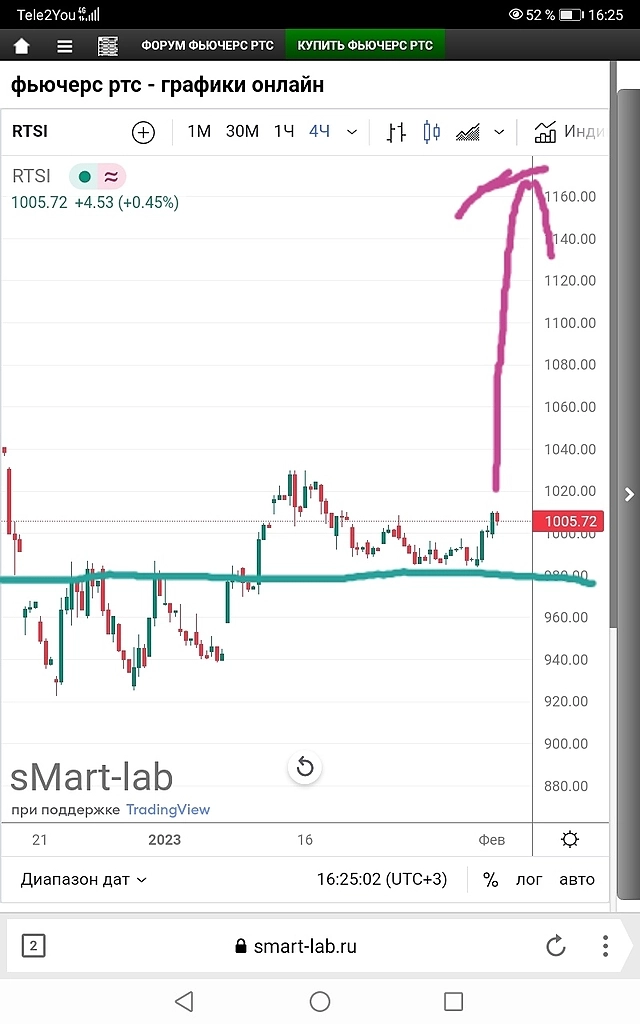Open chart settings gear
Viewport: 640px width, 1024px height.
click(x=570, y=839)
